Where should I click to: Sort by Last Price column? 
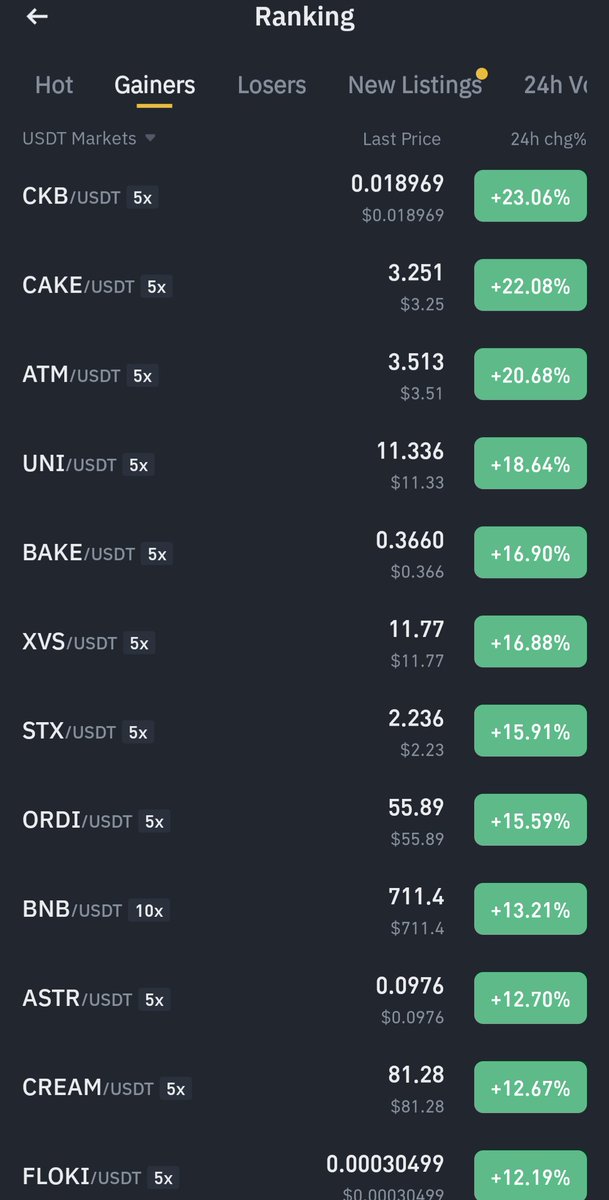[x=401, y=139]
